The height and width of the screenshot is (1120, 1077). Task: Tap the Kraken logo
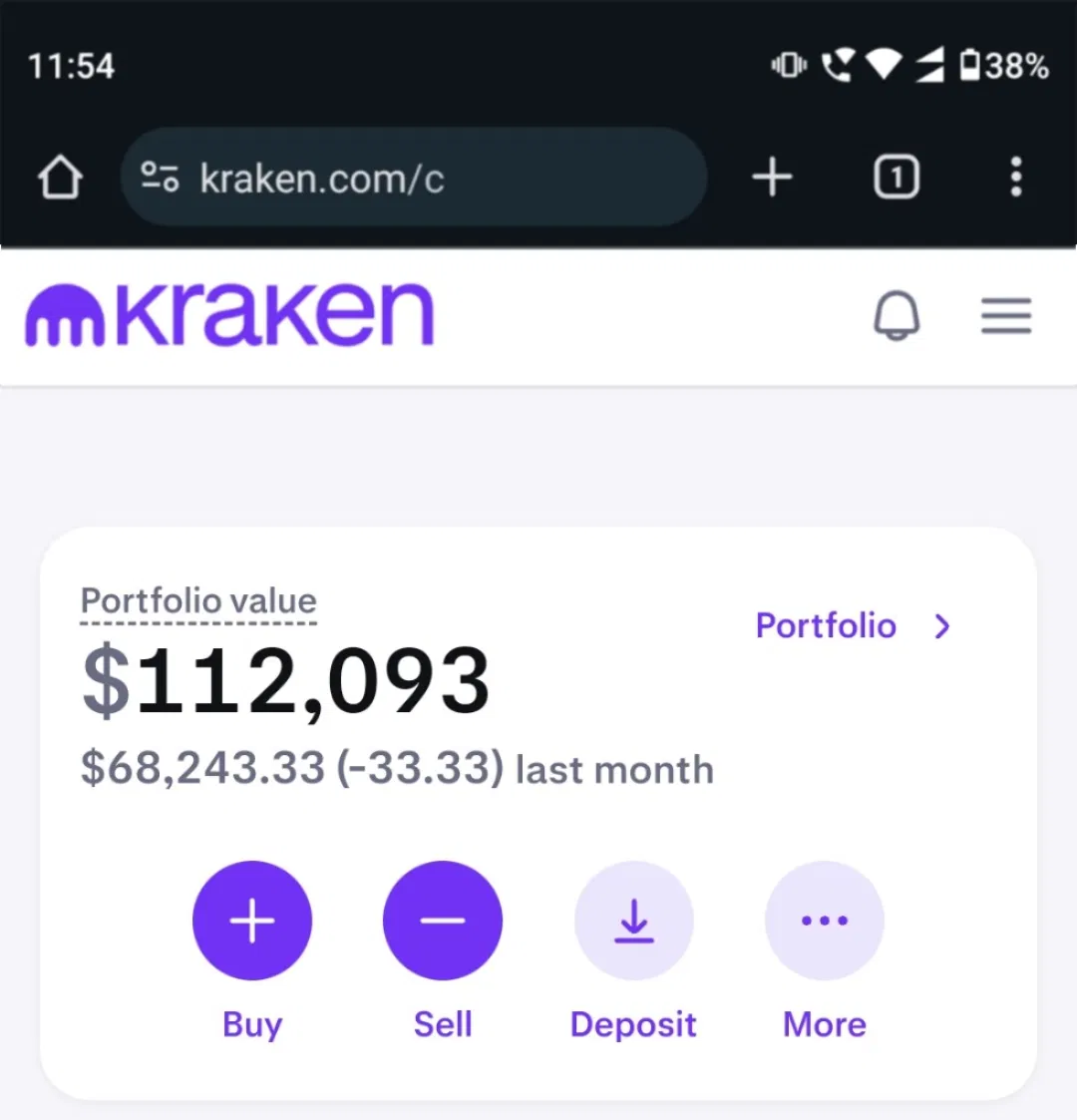click(x=229, y=314)
